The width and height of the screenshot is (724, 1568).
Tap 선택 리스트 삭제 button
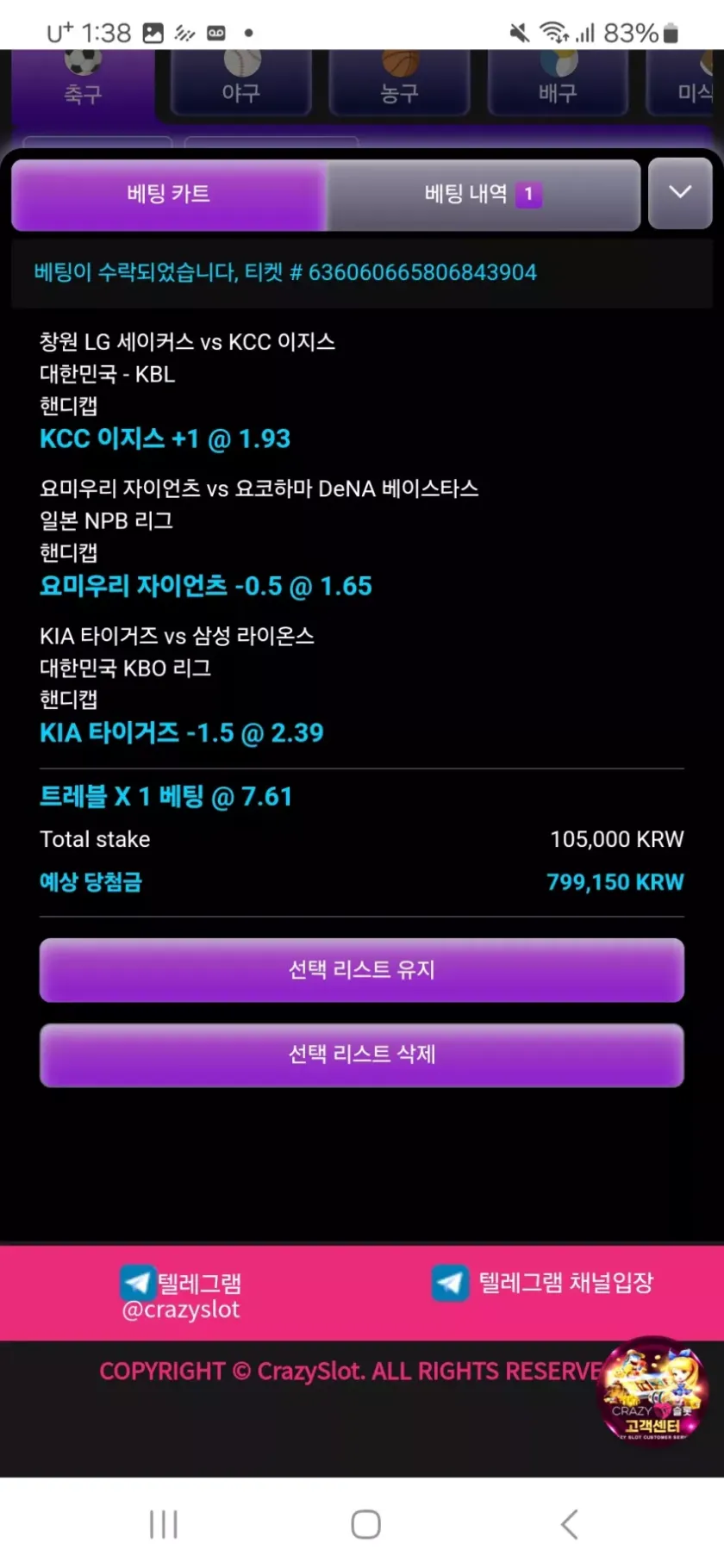[x=362, y=1055]
